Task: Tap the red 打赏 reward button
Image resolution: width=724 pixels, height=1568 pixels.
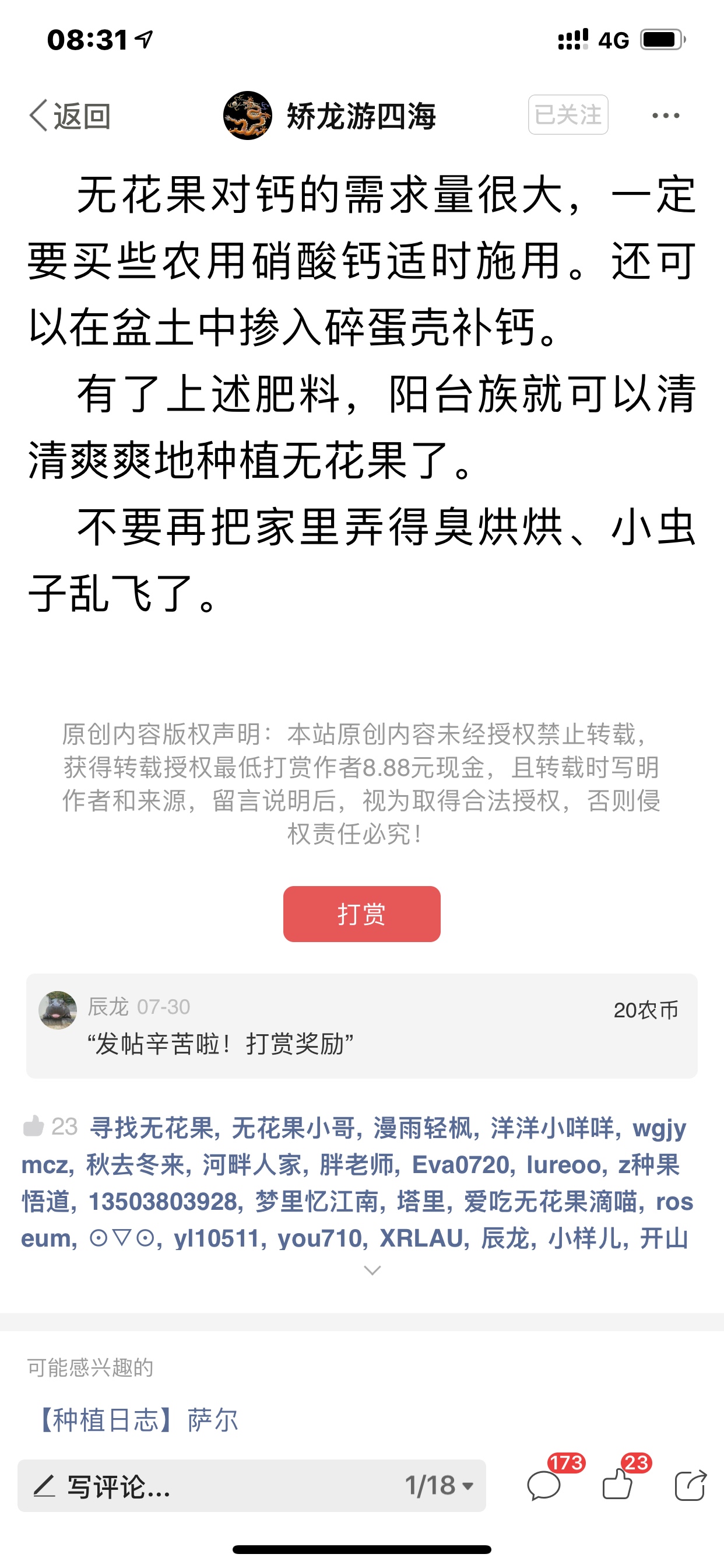Action: click(361, 914)
